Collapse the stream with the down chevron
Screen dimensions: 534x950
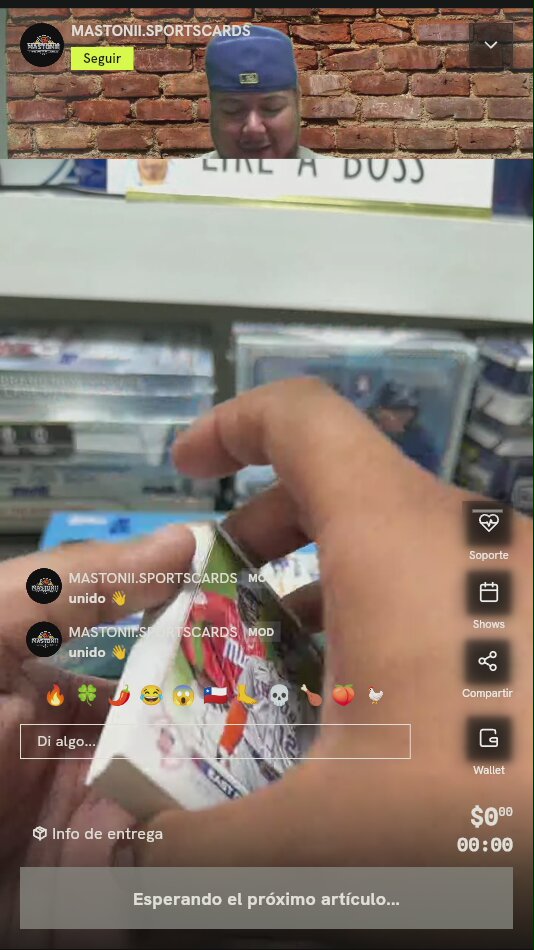490,45
